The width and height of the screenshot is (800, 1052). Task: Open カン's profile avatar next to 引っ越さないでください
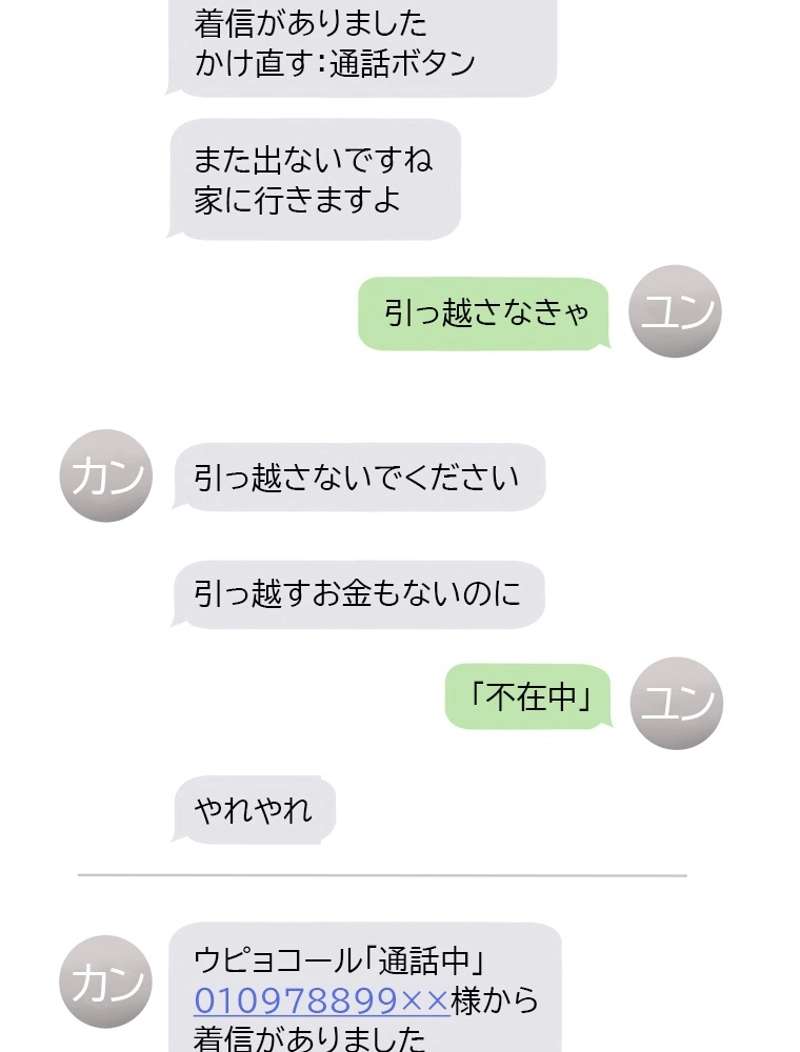click(104, 478)
